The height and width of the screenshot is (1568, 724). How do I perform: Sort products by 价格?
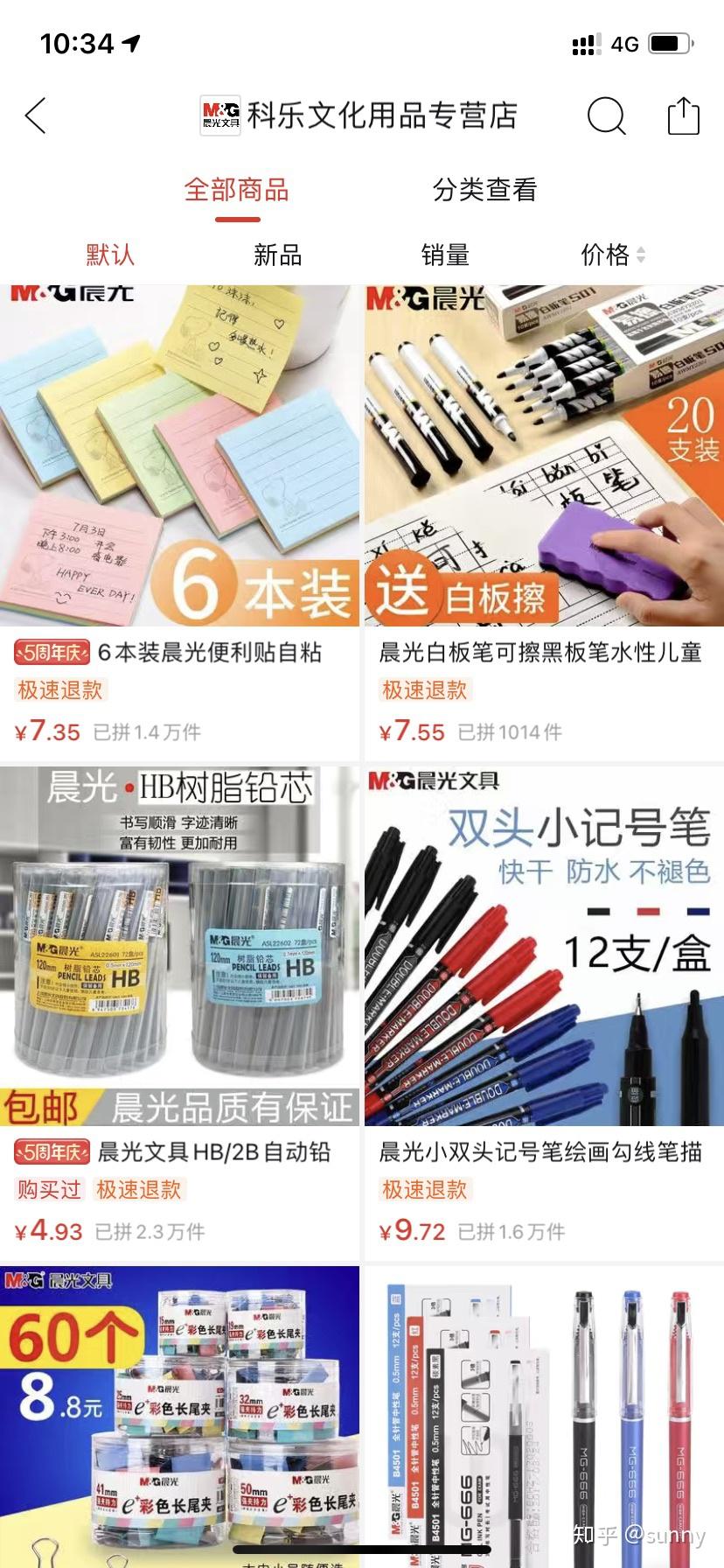tap(611, 255)
